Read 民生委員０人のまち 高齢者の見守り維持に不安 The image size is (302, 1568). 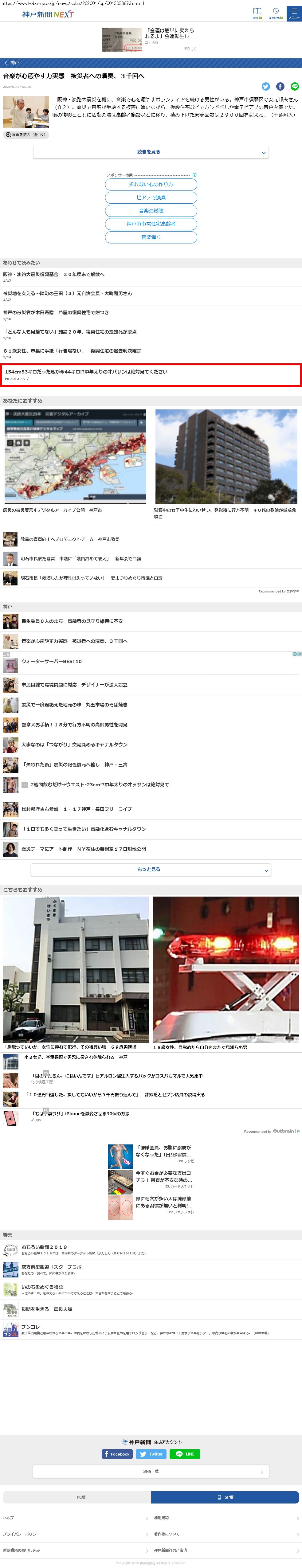72,621
